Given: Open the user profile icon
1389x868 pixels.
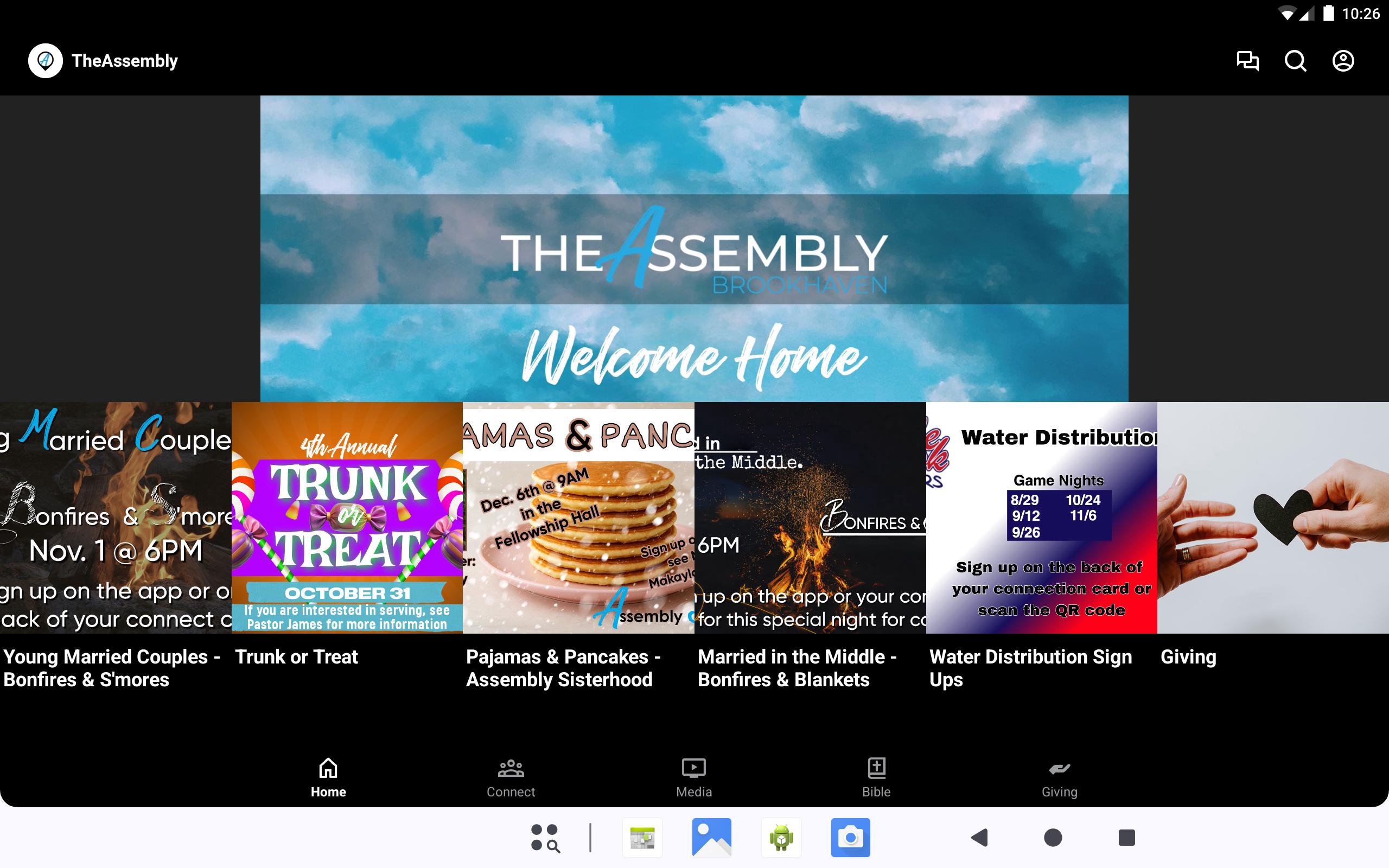Looking at the screenshot, I should pyautogui.click(x=1342, y=61).
